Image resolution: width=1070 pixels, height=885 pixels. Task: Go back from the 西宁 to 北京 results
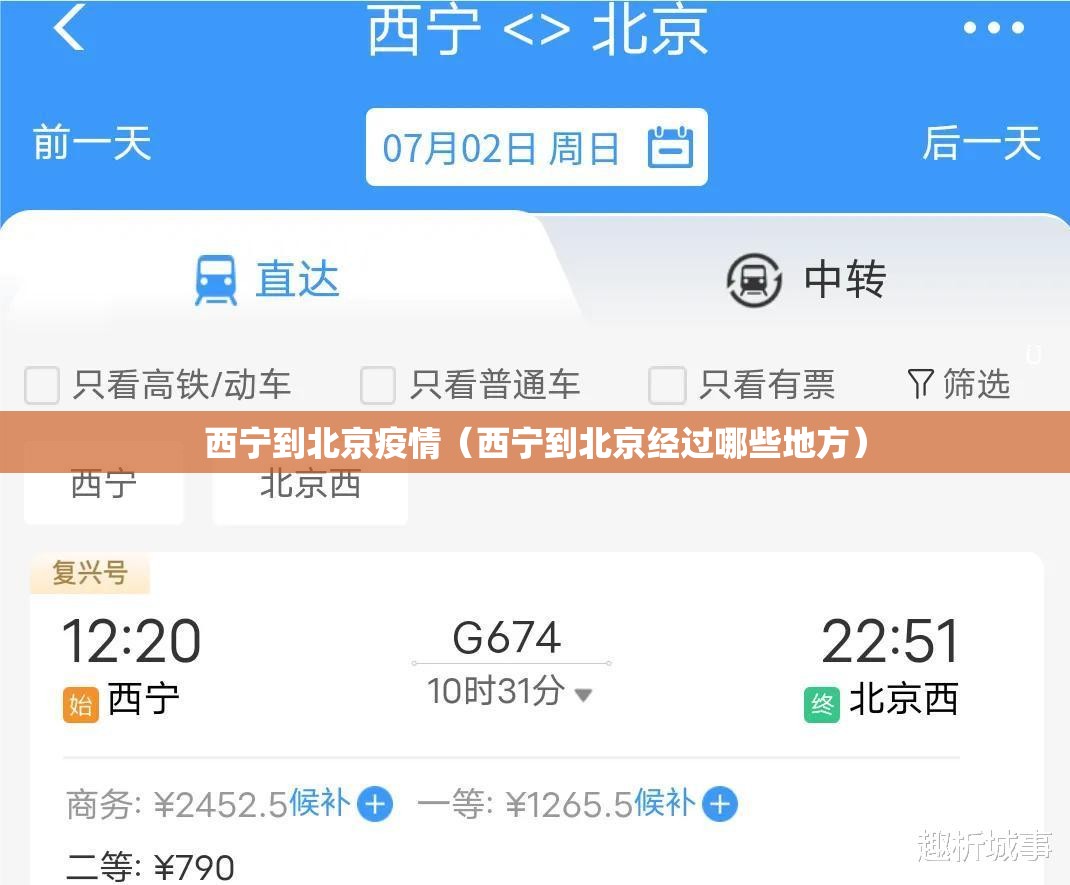(68, 28)
